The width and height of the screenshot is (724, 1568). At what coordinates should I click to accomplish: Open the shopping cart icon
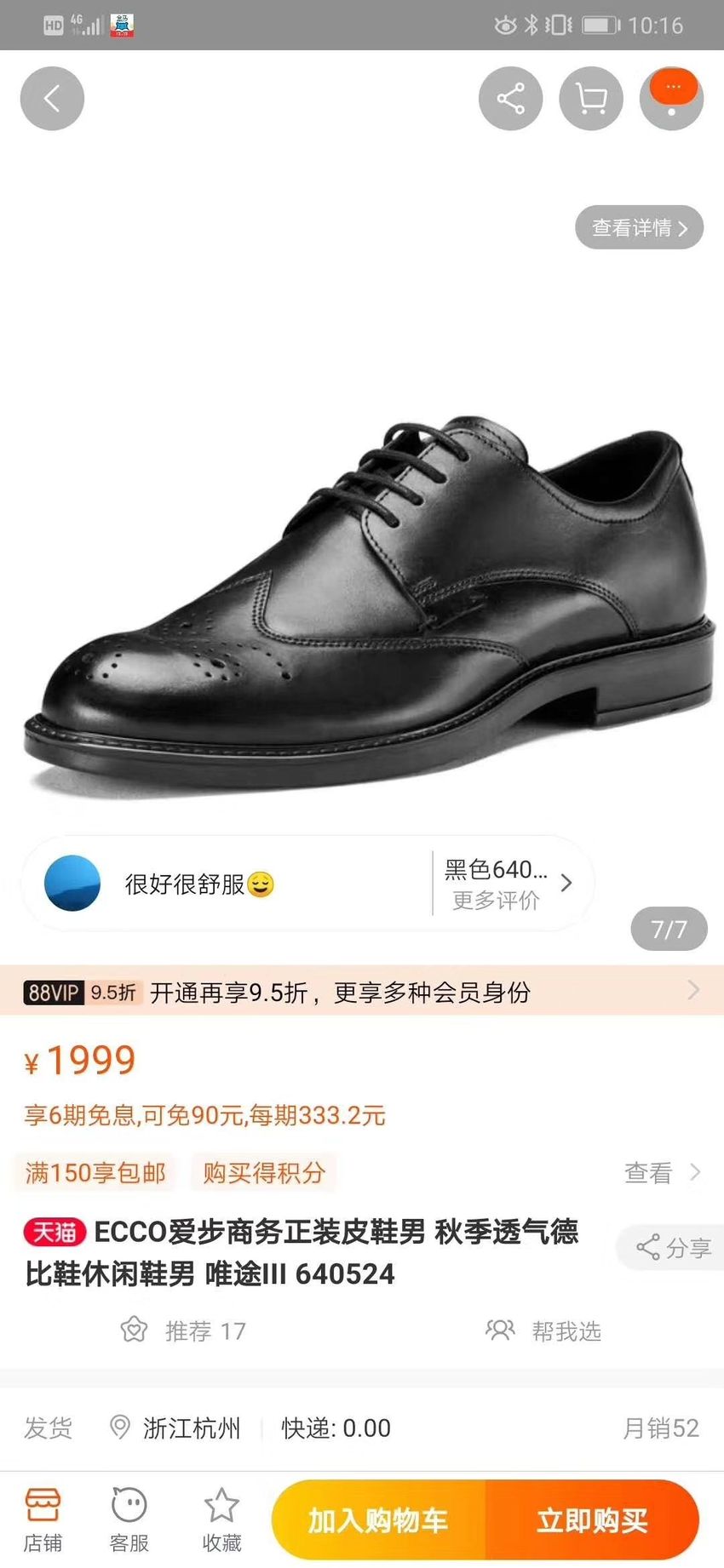[x=591, y=99]
